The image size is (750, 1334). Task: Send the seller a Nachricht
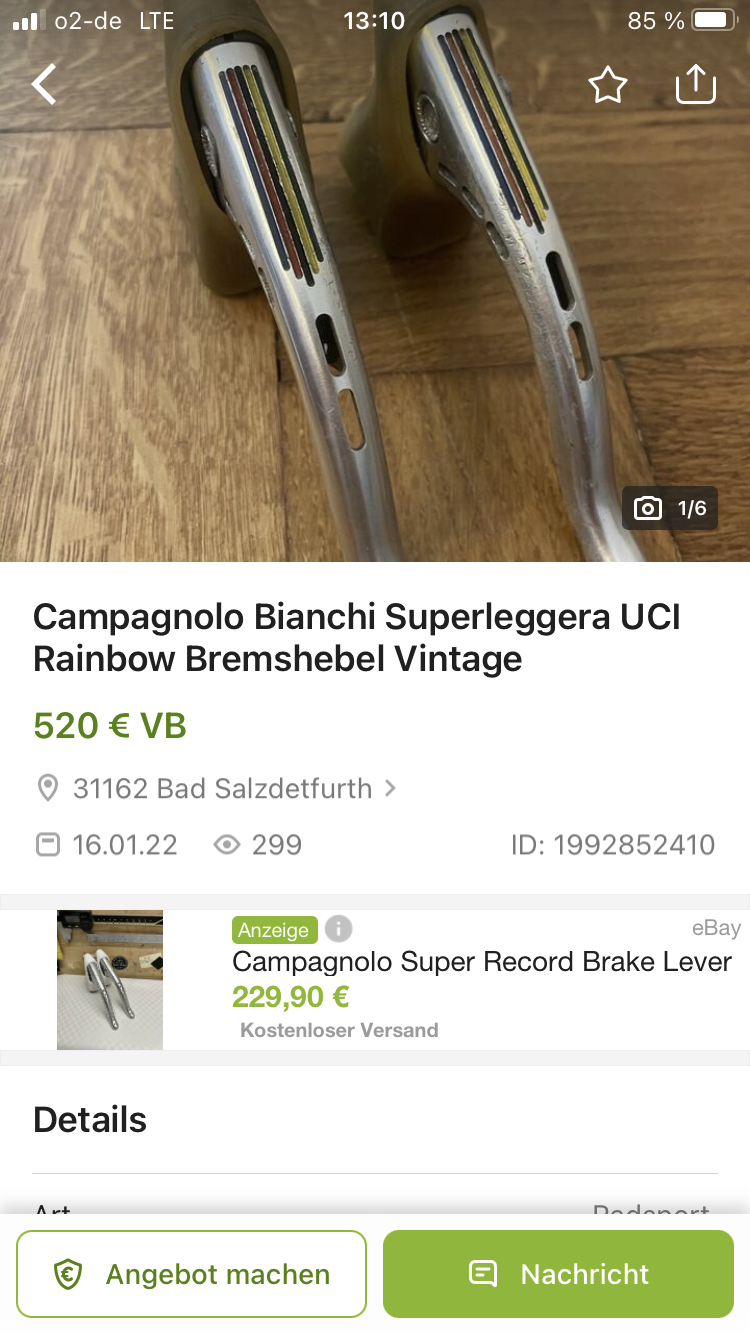tap(558, 1274)
